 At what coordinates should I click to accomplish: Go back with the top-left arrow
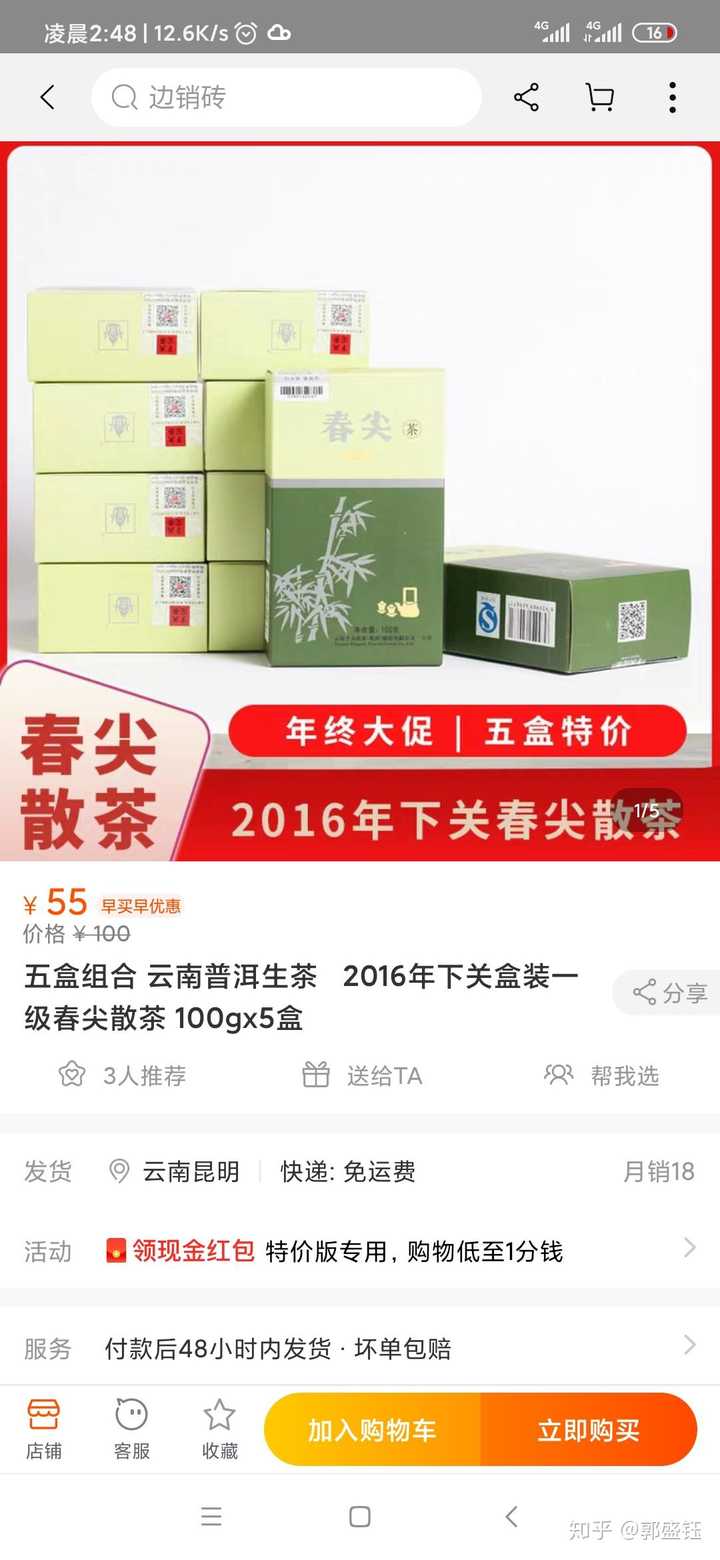tap(47, 97)
